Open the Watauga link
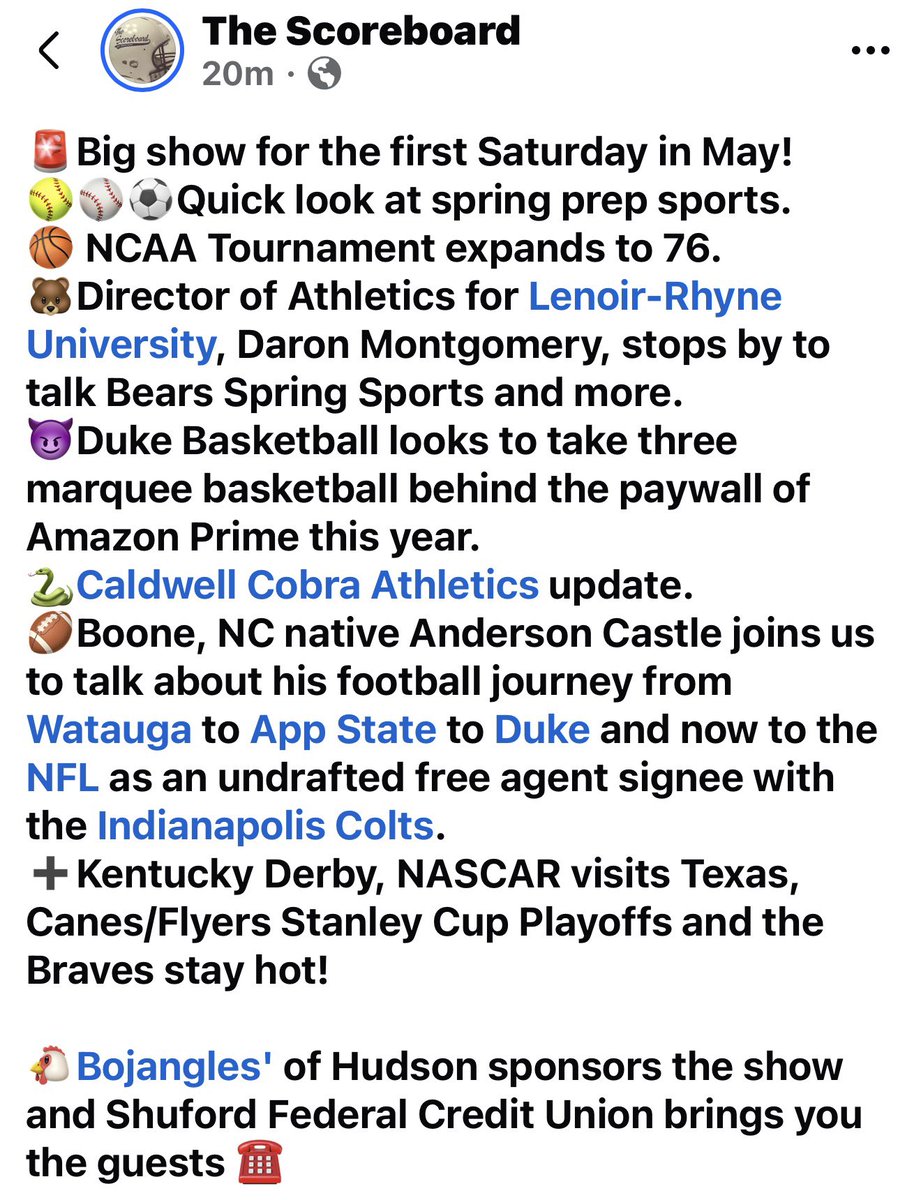 click(109, 729)
